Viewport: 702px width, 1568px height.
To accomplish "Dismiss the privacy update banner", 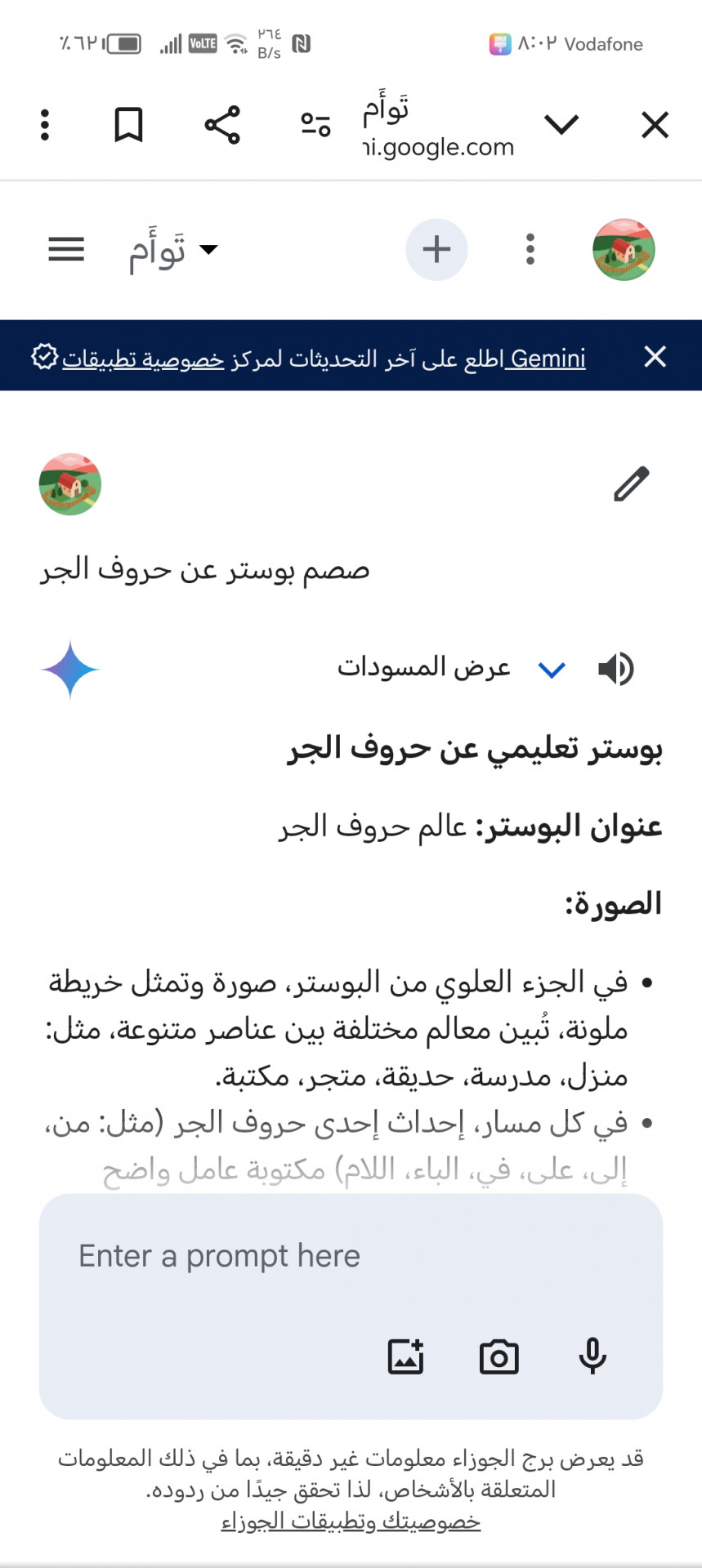I will point(655,357).
